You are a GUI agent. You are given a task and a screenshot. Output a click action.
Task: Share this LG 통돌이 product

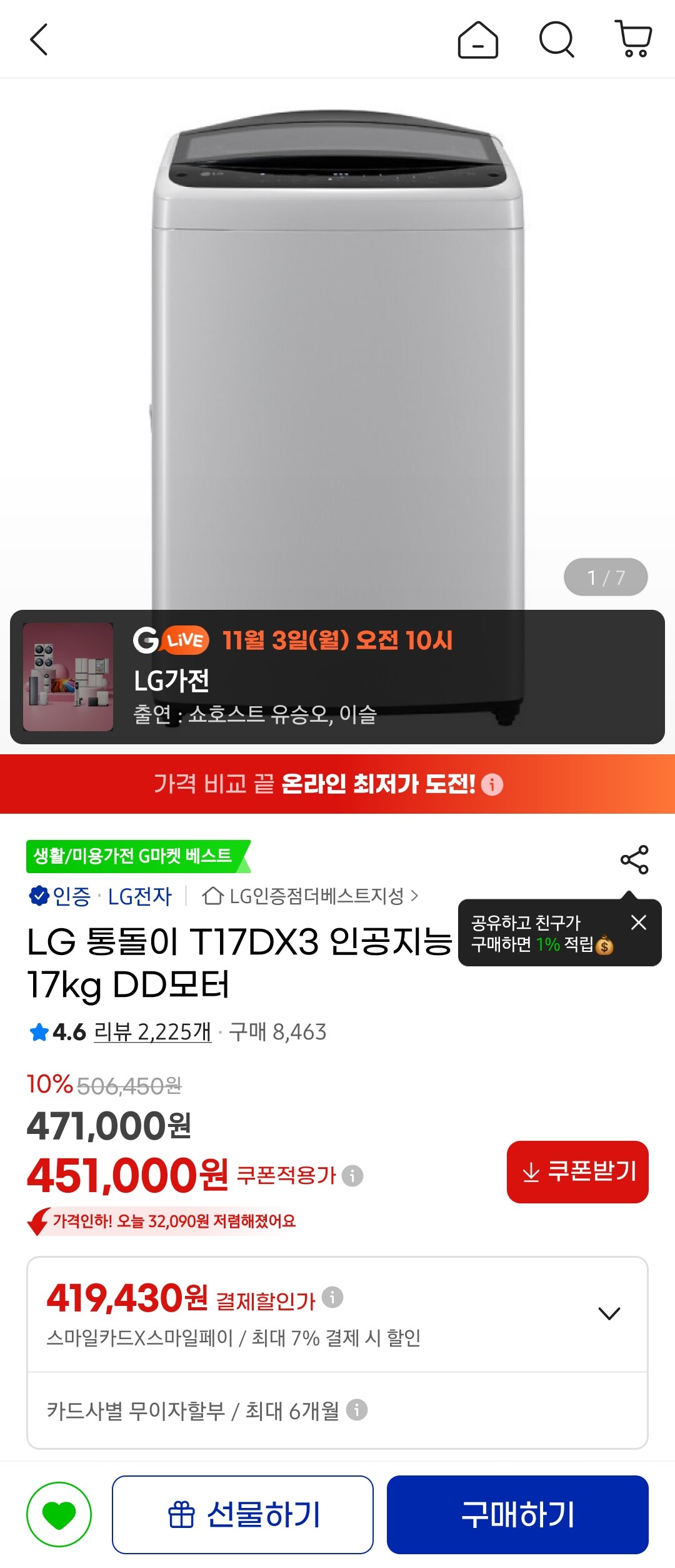[x=634, y=859]
